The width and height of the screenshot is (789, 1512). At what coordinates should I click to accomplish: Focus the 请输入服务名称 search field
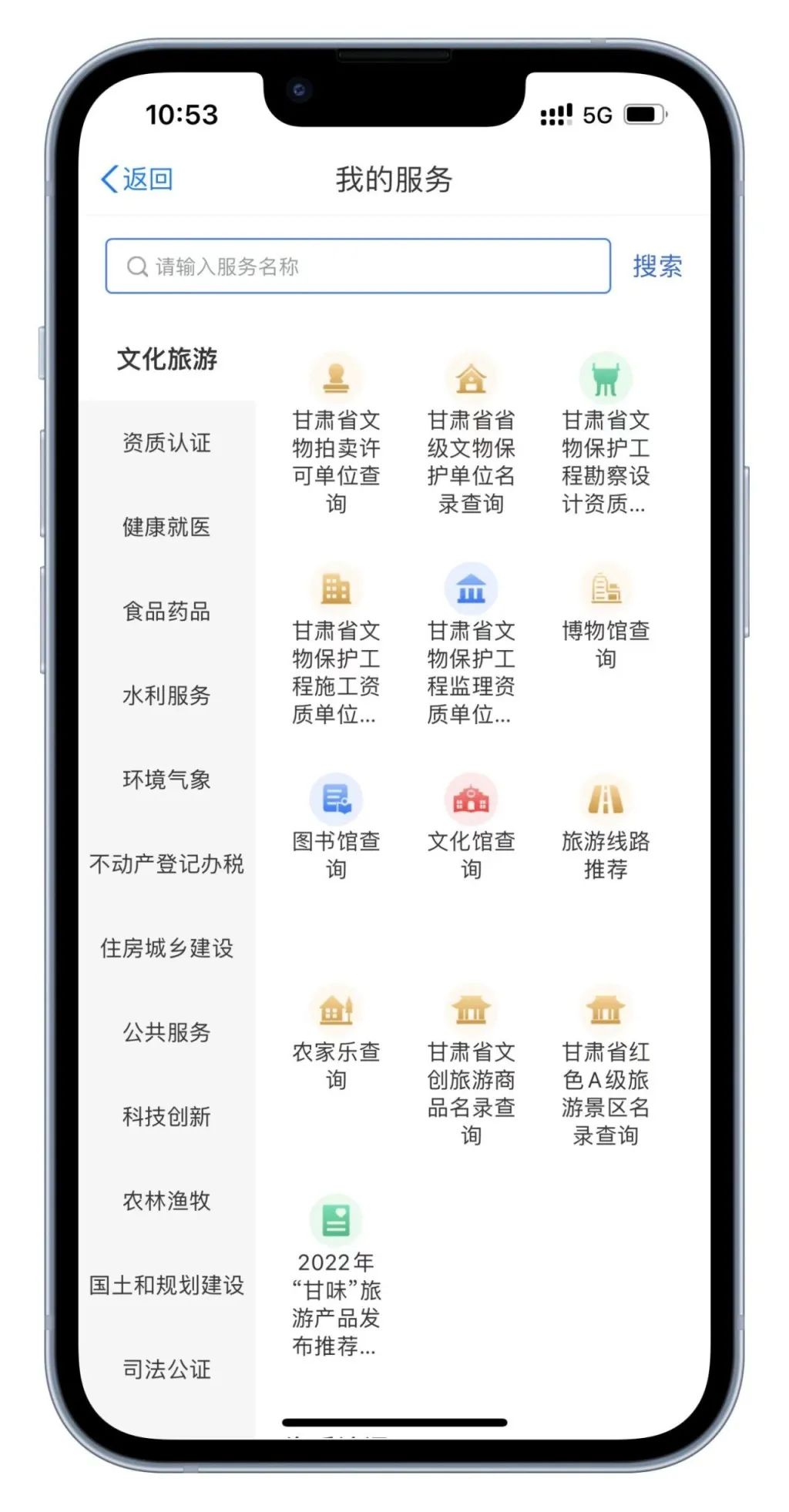click(358, 267)
